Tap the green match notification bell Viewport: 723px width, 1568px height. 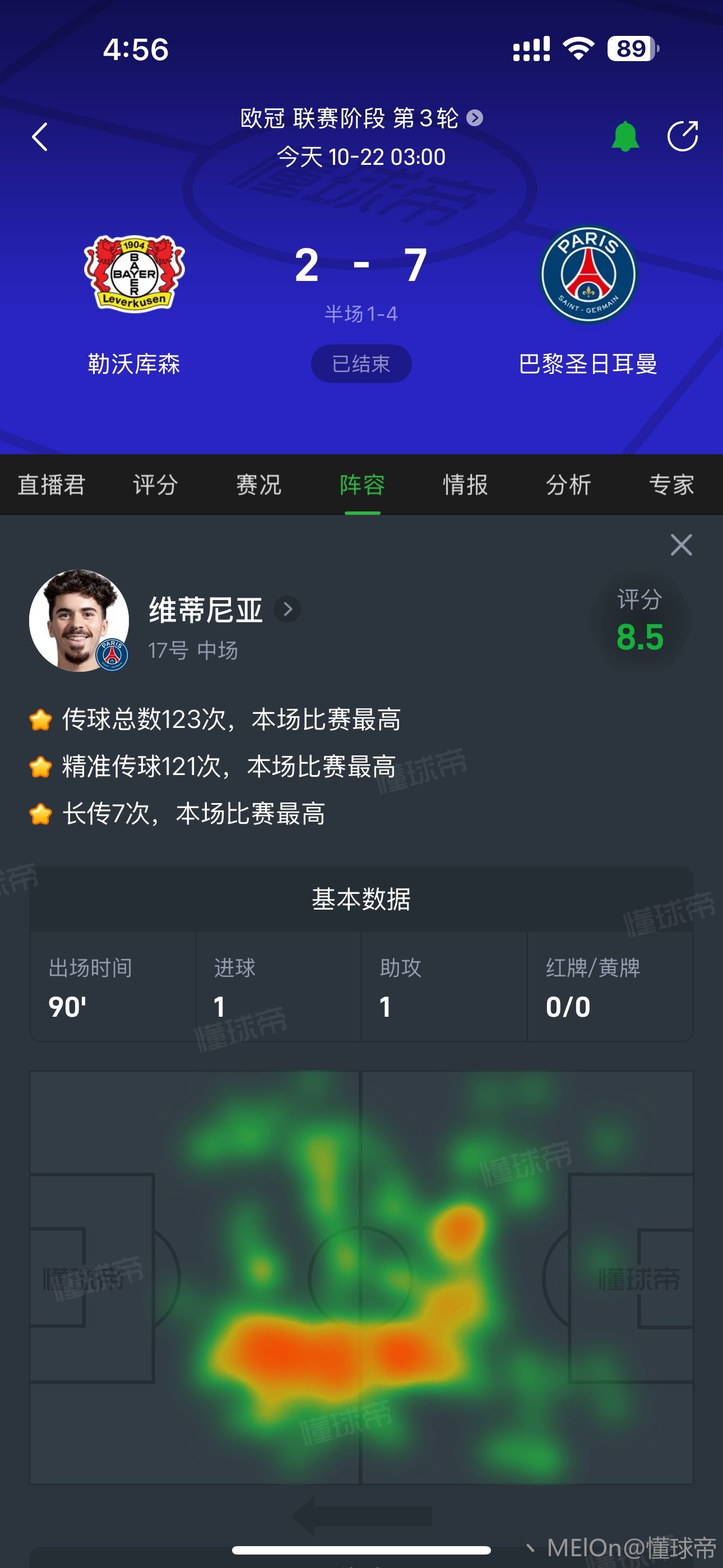624,136
